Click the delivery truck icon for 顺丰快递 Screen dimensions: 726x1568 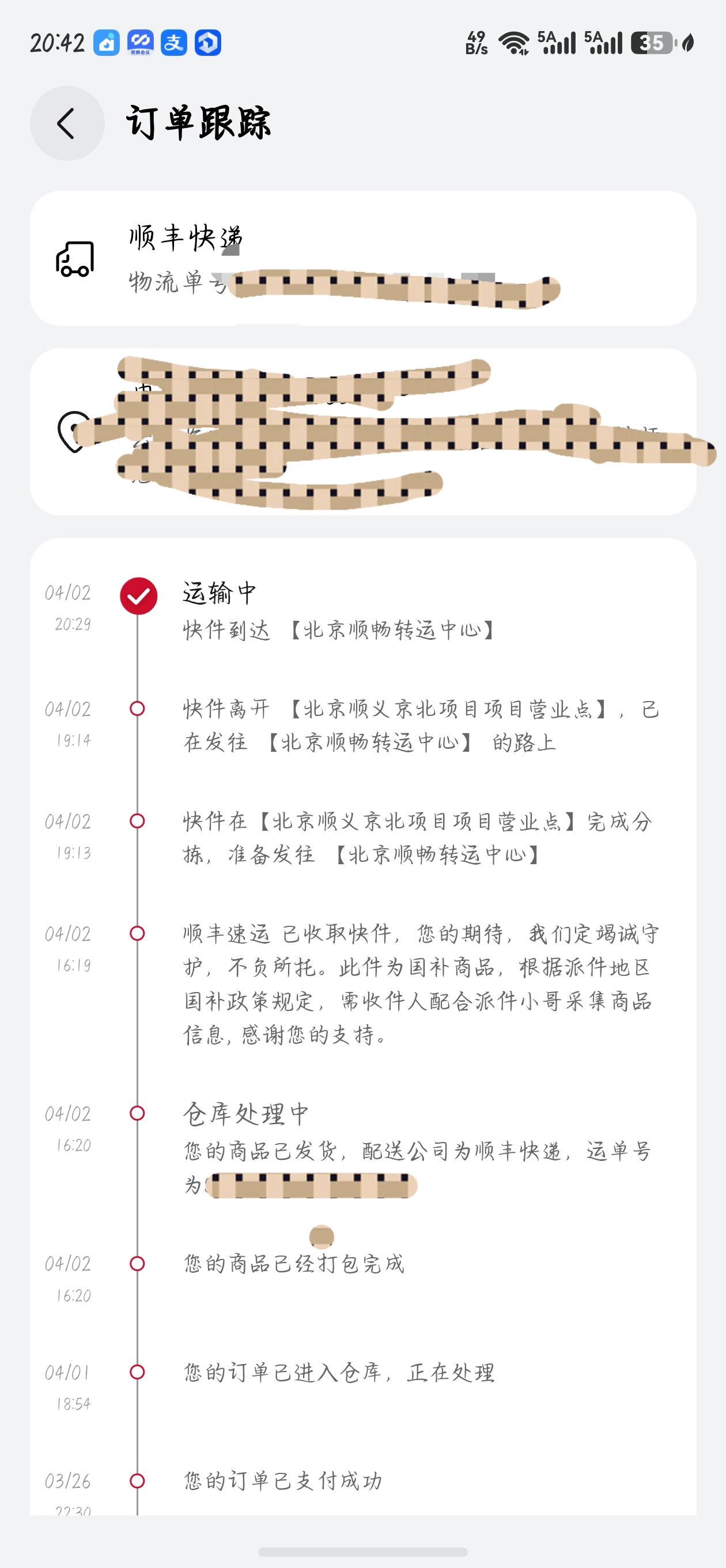75,260
